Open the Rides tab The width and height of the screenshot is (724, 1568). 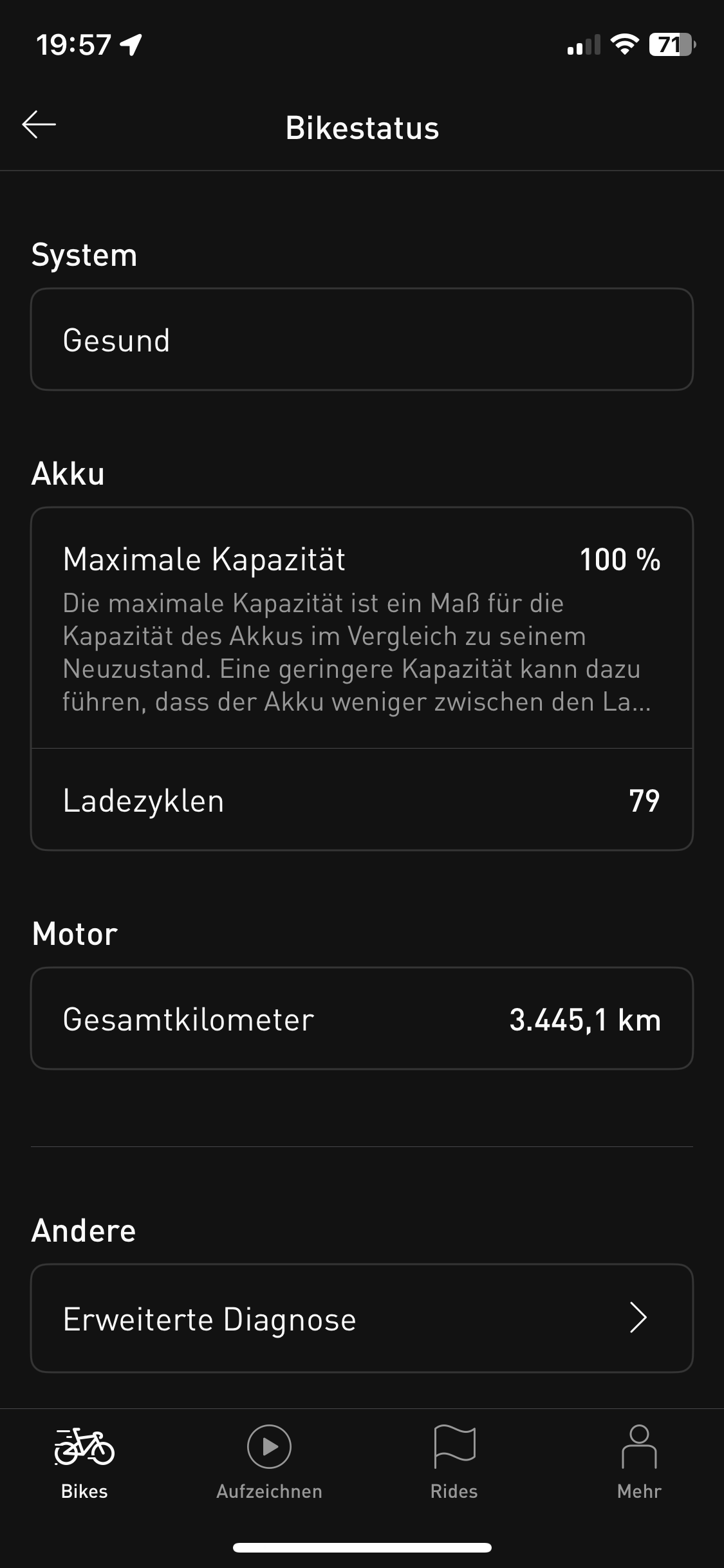point(454,1461)
